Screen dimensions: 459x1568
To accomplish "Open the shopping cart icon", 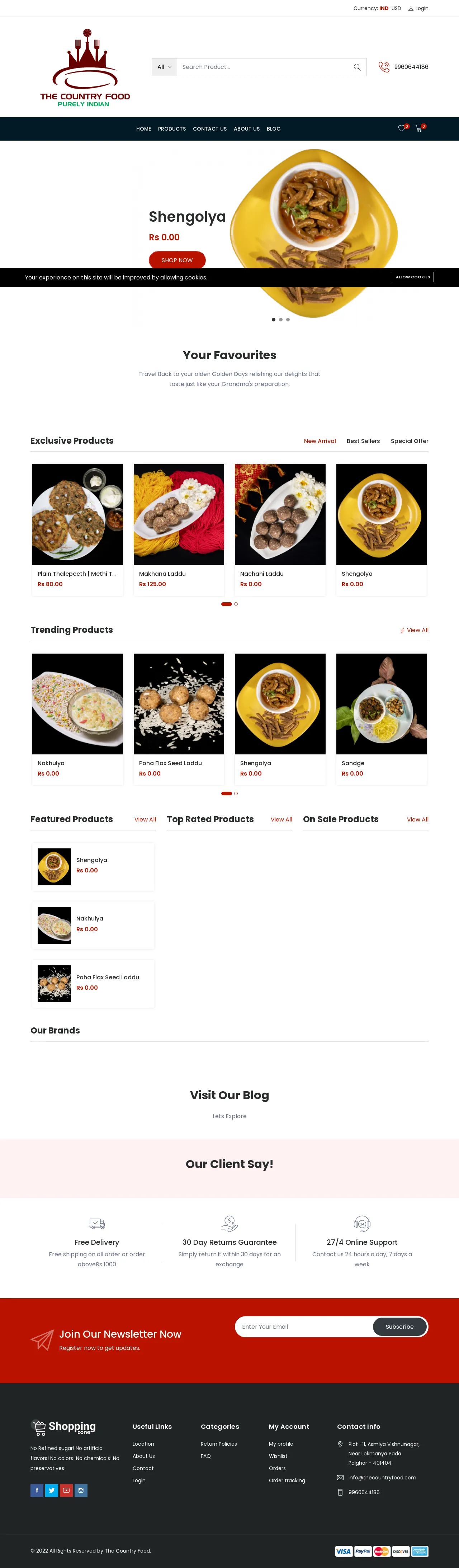I will (x=419, y=128).
